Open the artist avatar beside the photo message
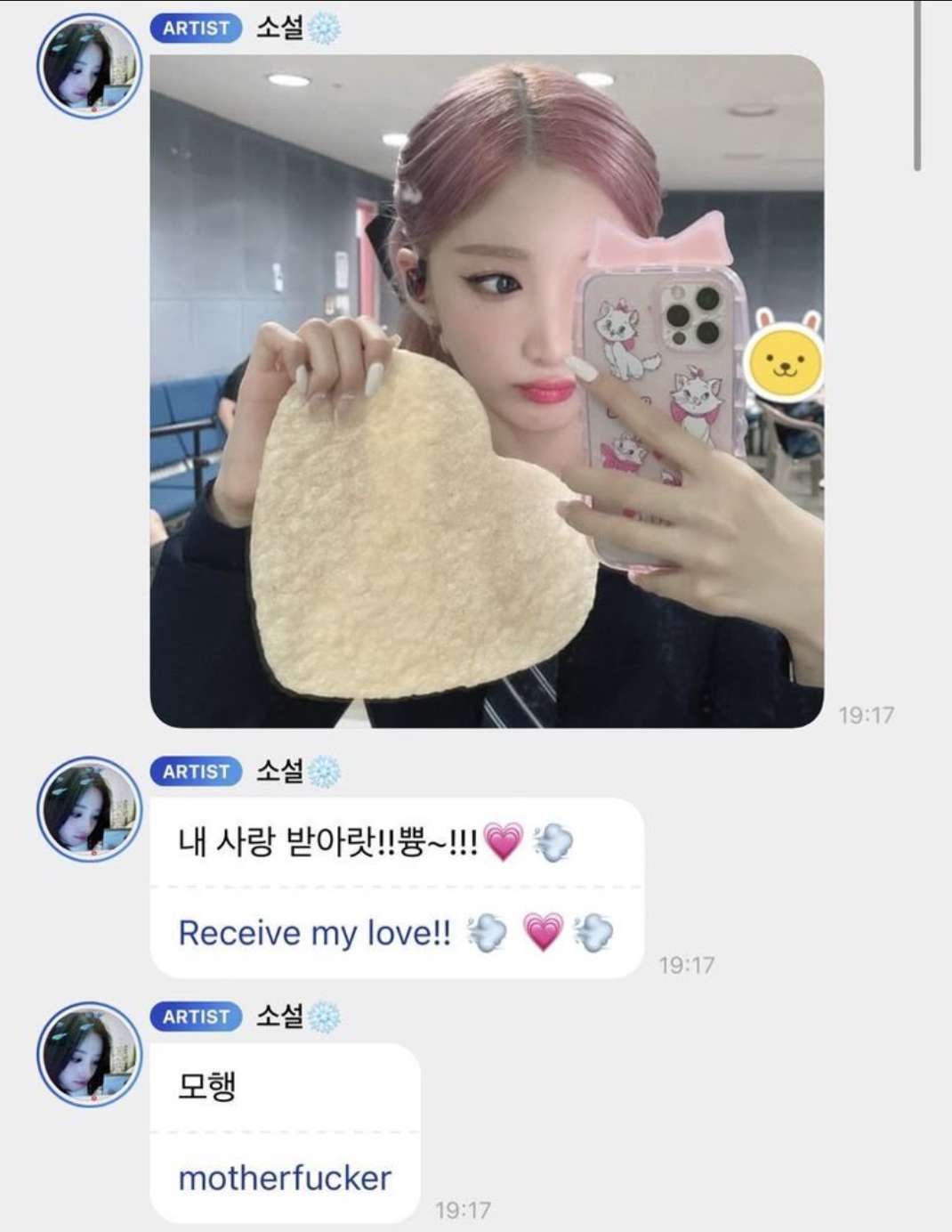The width and height of the screenshot is (952, 1232). coord(89,66)
